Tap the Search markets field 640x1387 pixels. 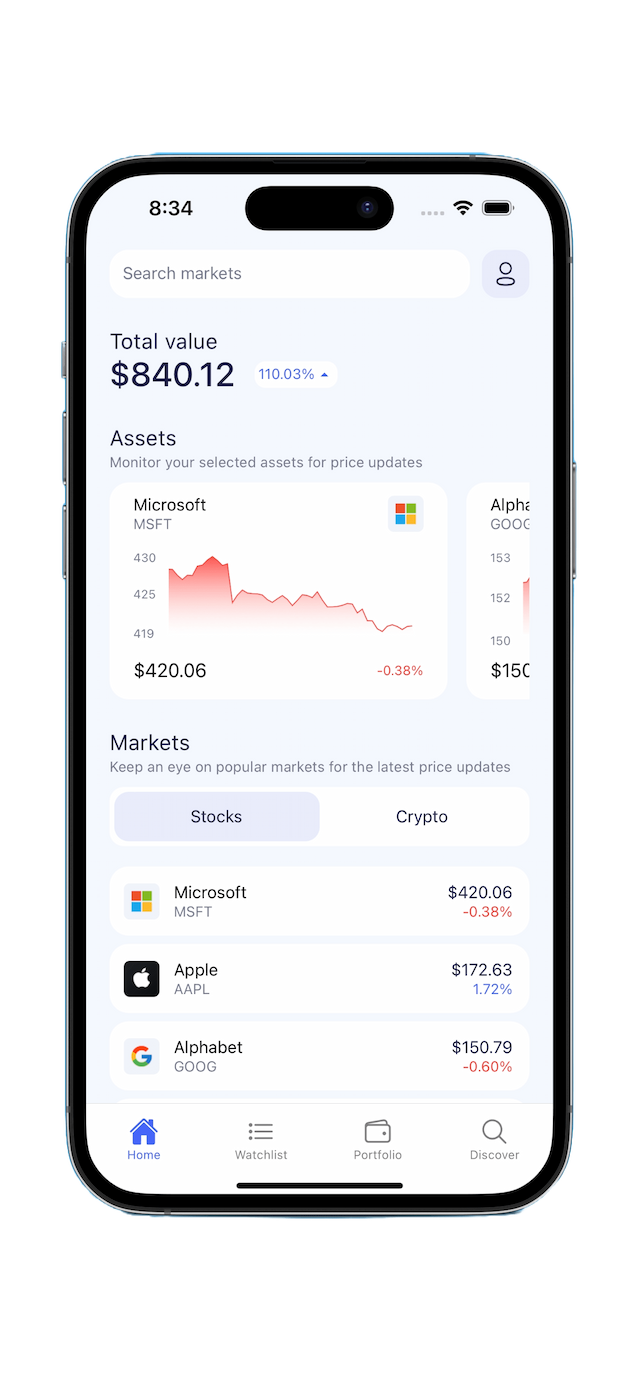coord(289,274)
